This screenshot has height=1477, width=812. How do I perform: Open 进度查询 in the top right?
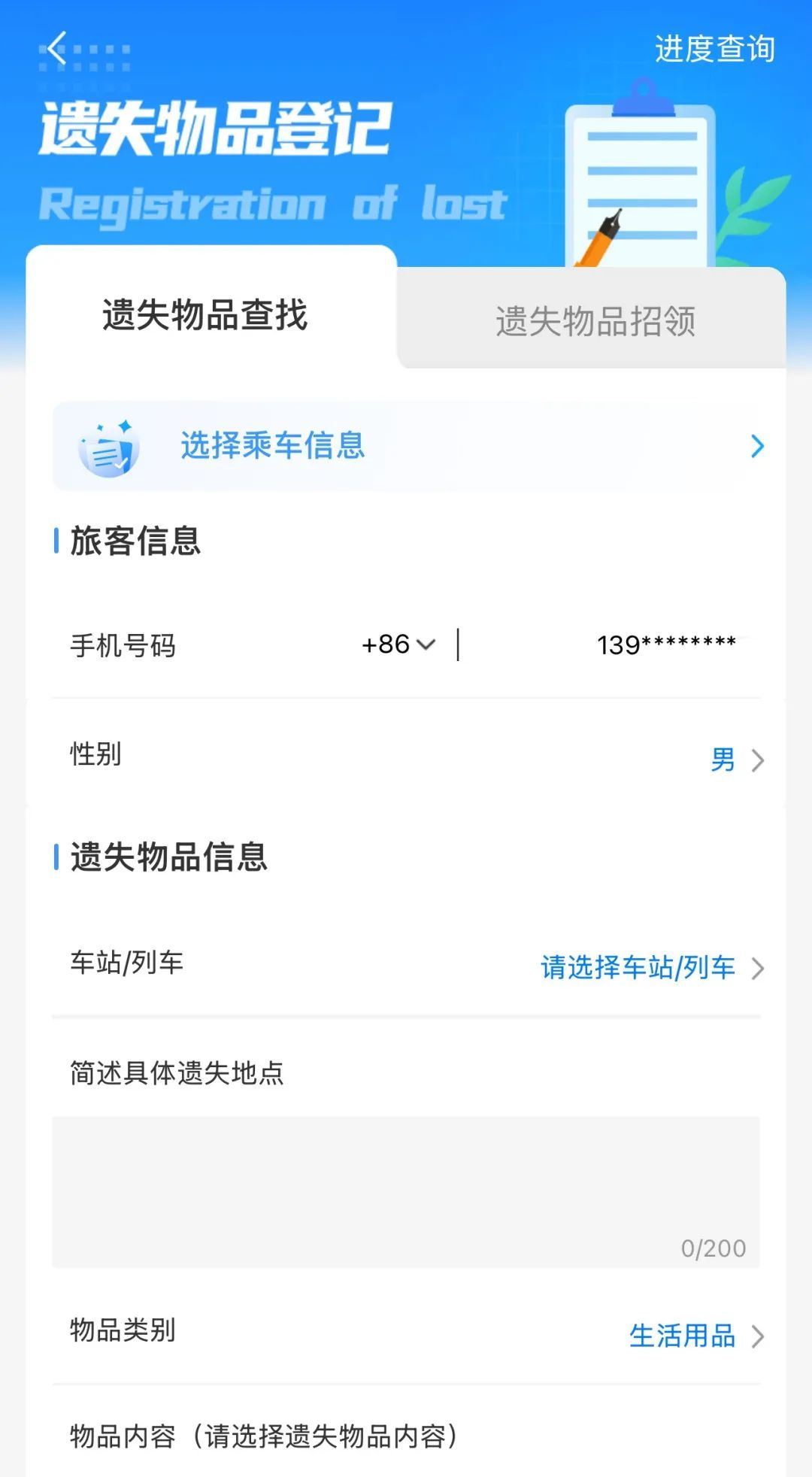[x=717, y=48]
